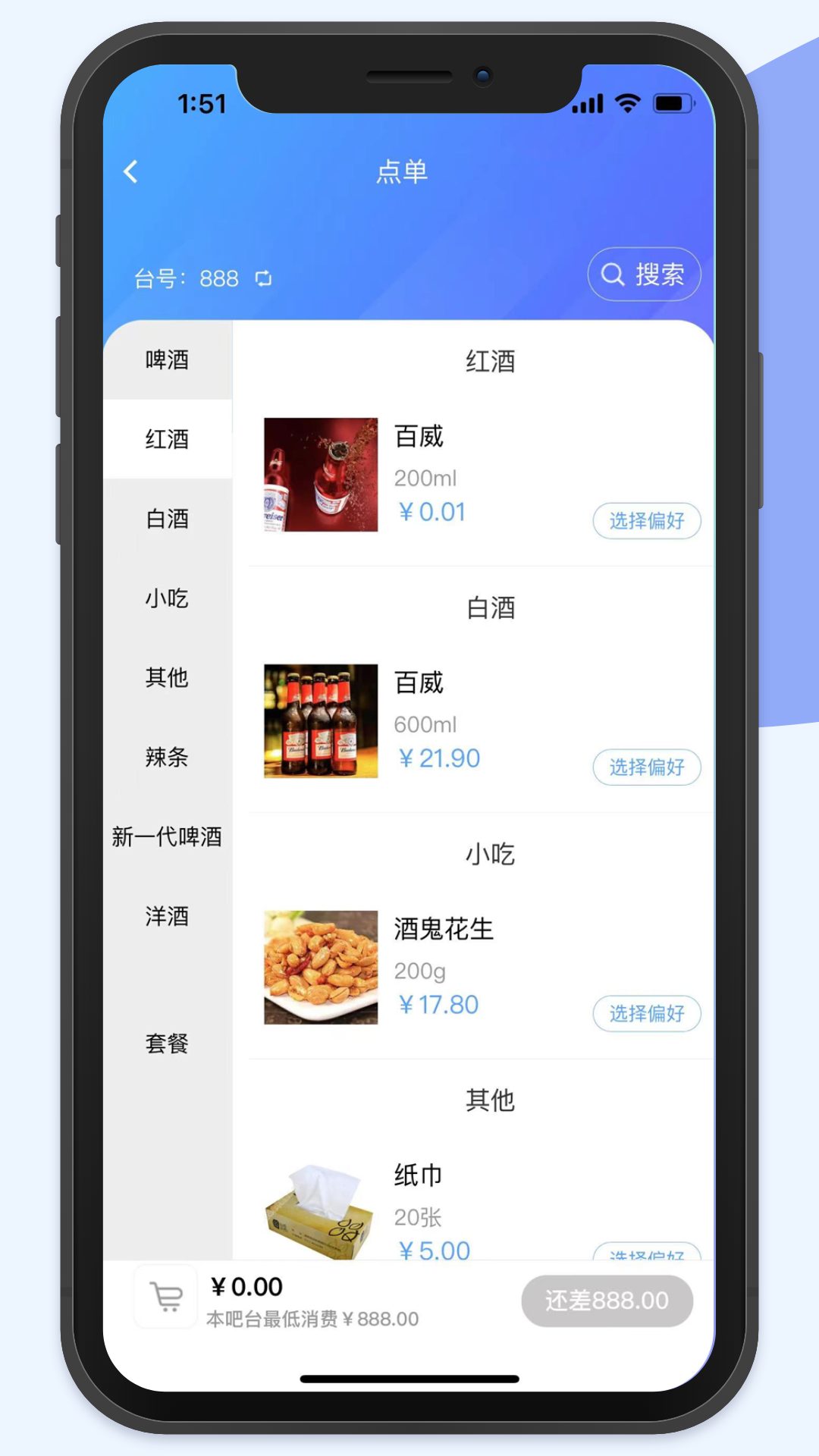Select the 红酒 category
819x1456 pixels.
tap(167, 439)
